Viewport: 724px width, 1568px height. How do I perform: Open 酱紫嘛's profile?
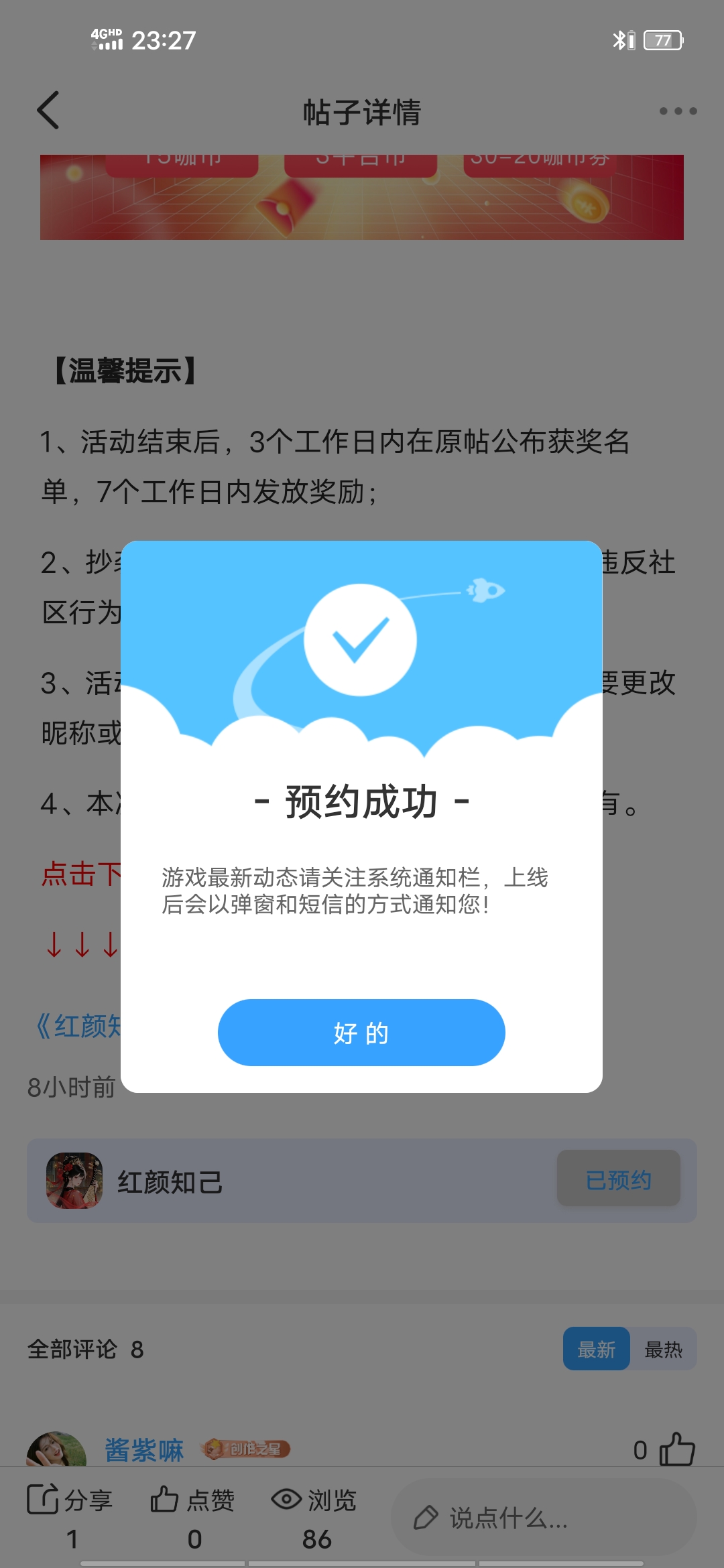(x=144, y=1449)
